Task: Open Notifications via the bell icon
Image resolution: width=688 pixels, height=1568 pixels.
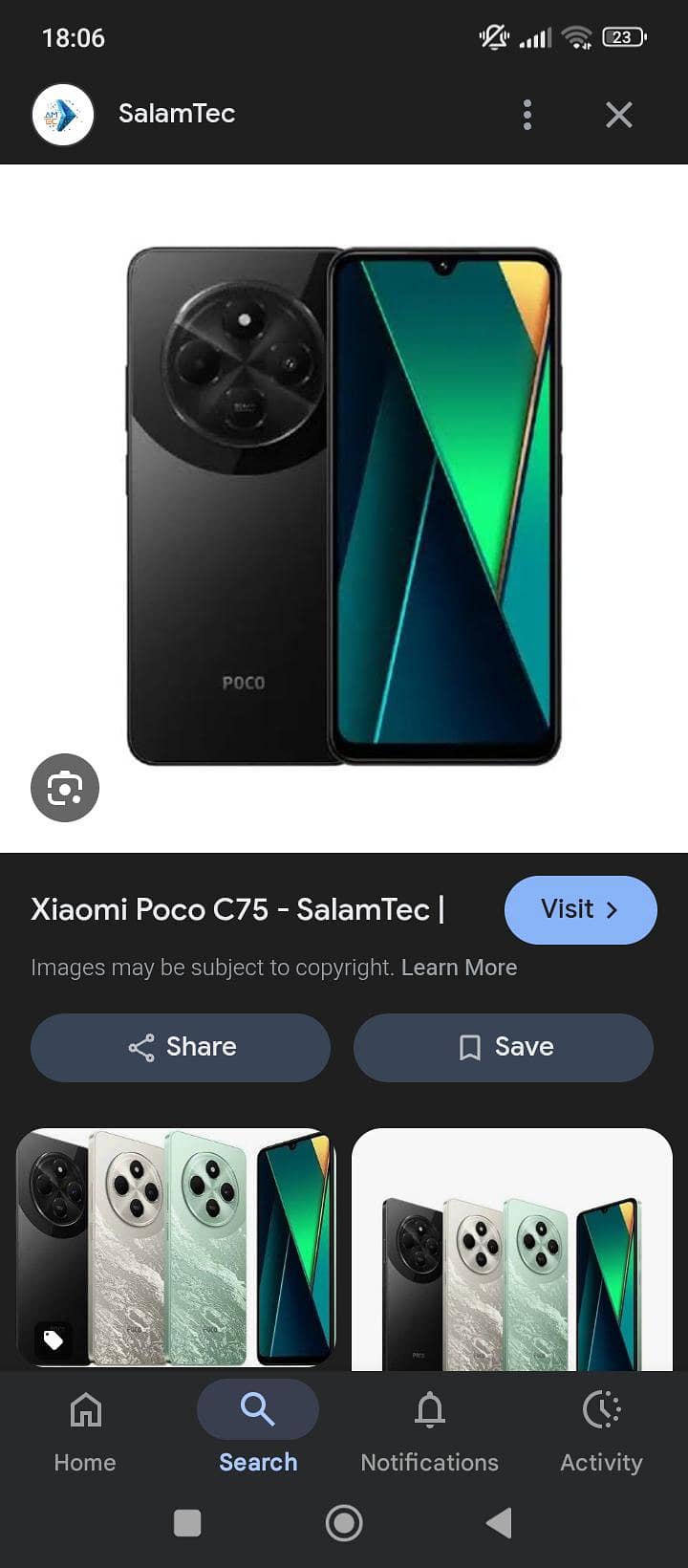Action: click(429, 1409)
